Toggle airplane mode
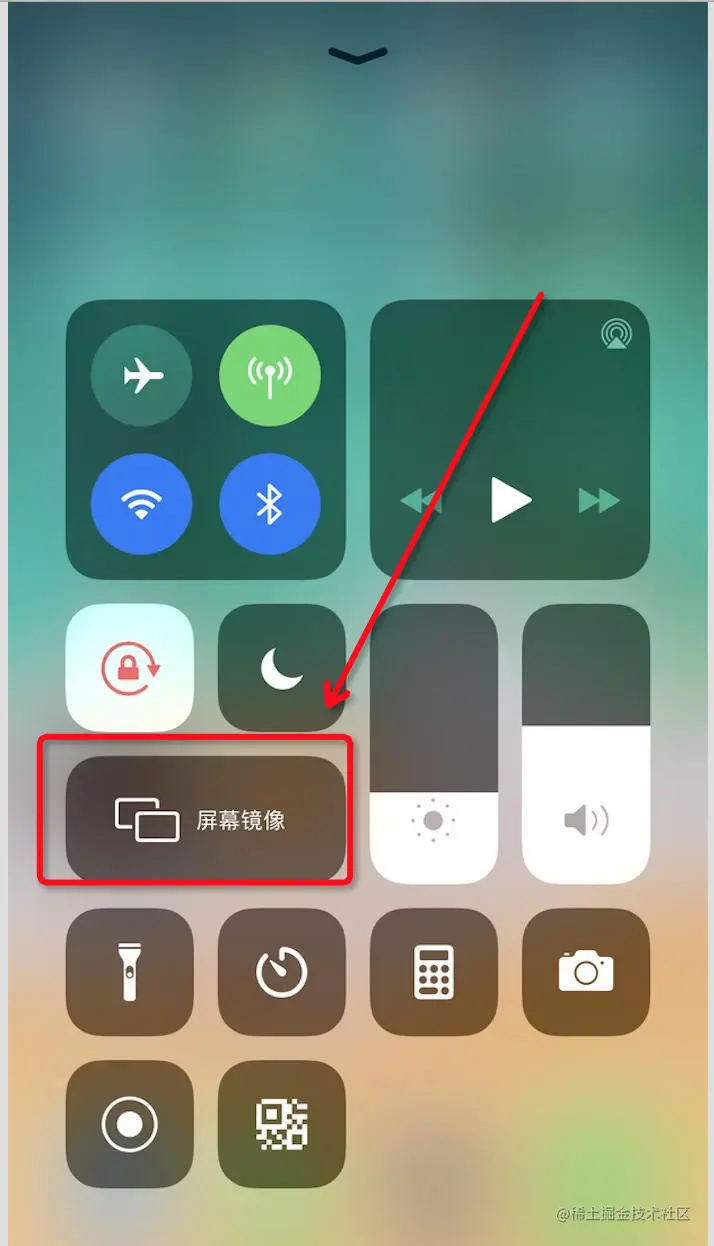The width and height of the screenshot is (714, 1246). pyautogui.click(x=141, y=376)
